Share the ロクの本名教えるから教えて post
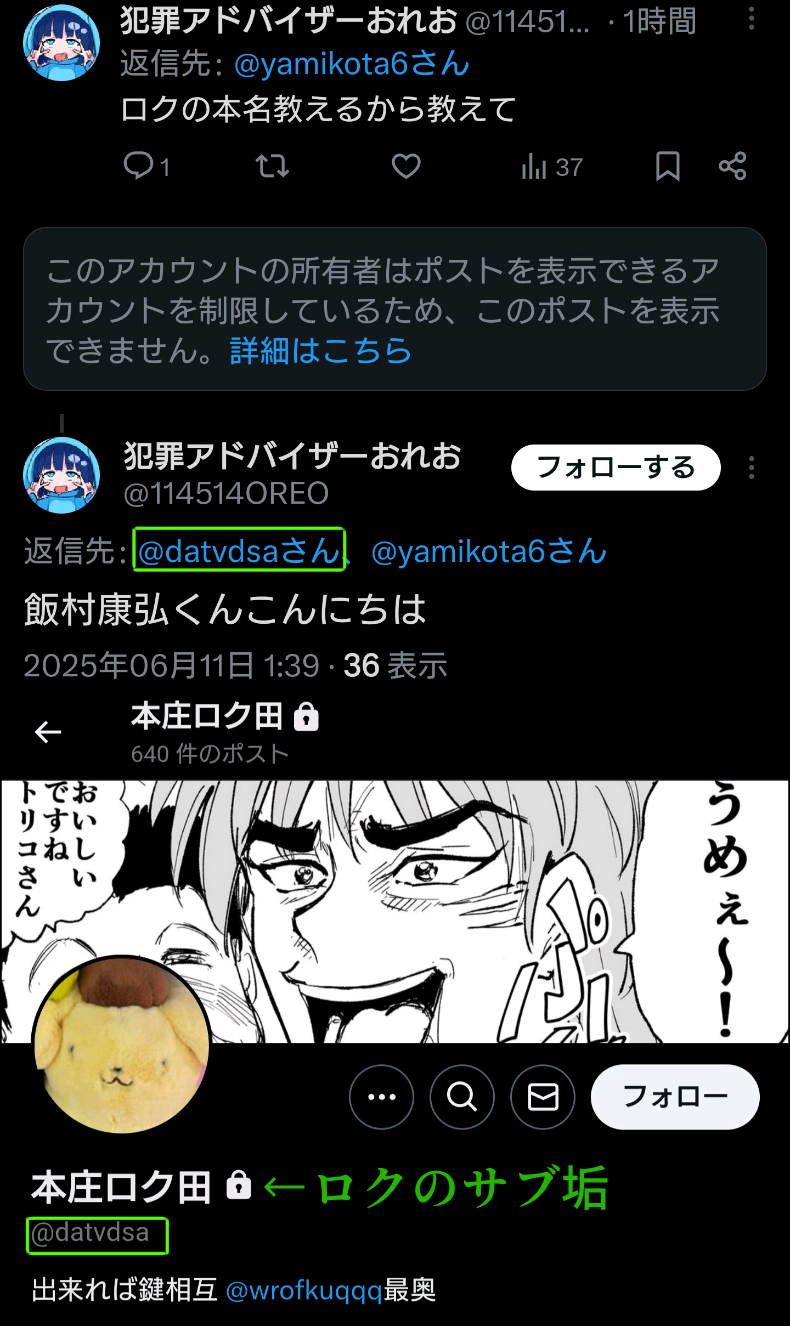Viewport: 790px width, 1326px height. (x=733, y=166)
